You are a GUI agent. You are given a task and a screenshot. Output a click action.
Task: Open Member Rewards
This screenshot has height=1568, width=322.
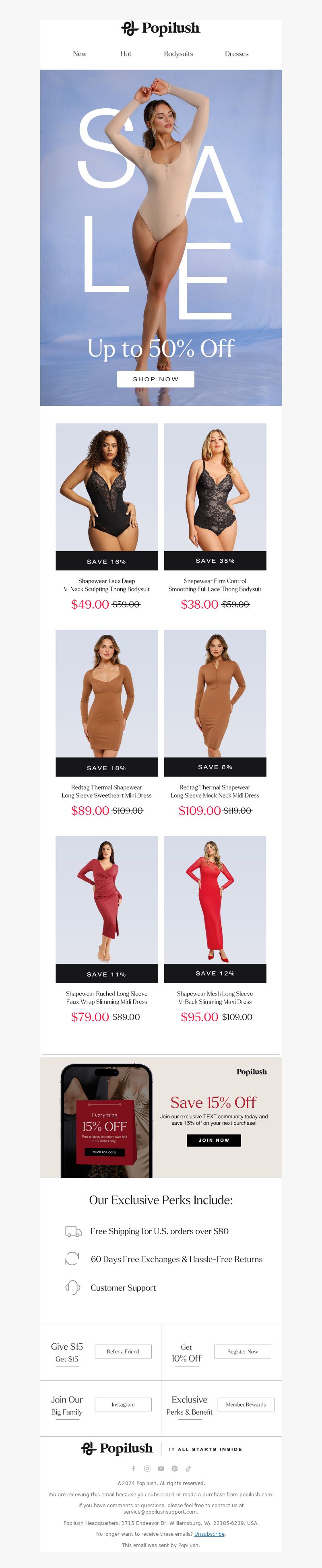point(246,1404)
